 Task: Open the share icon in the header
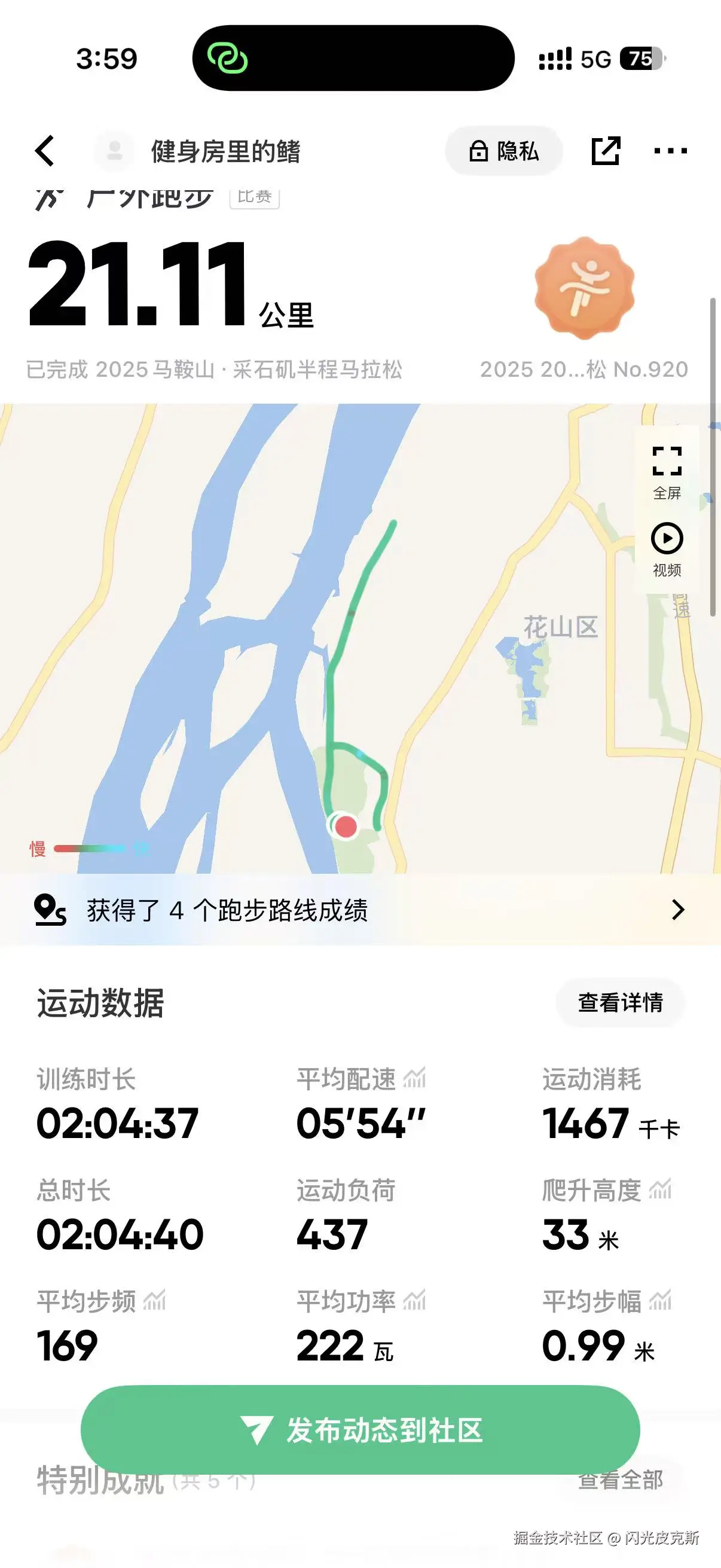[606, 151]
